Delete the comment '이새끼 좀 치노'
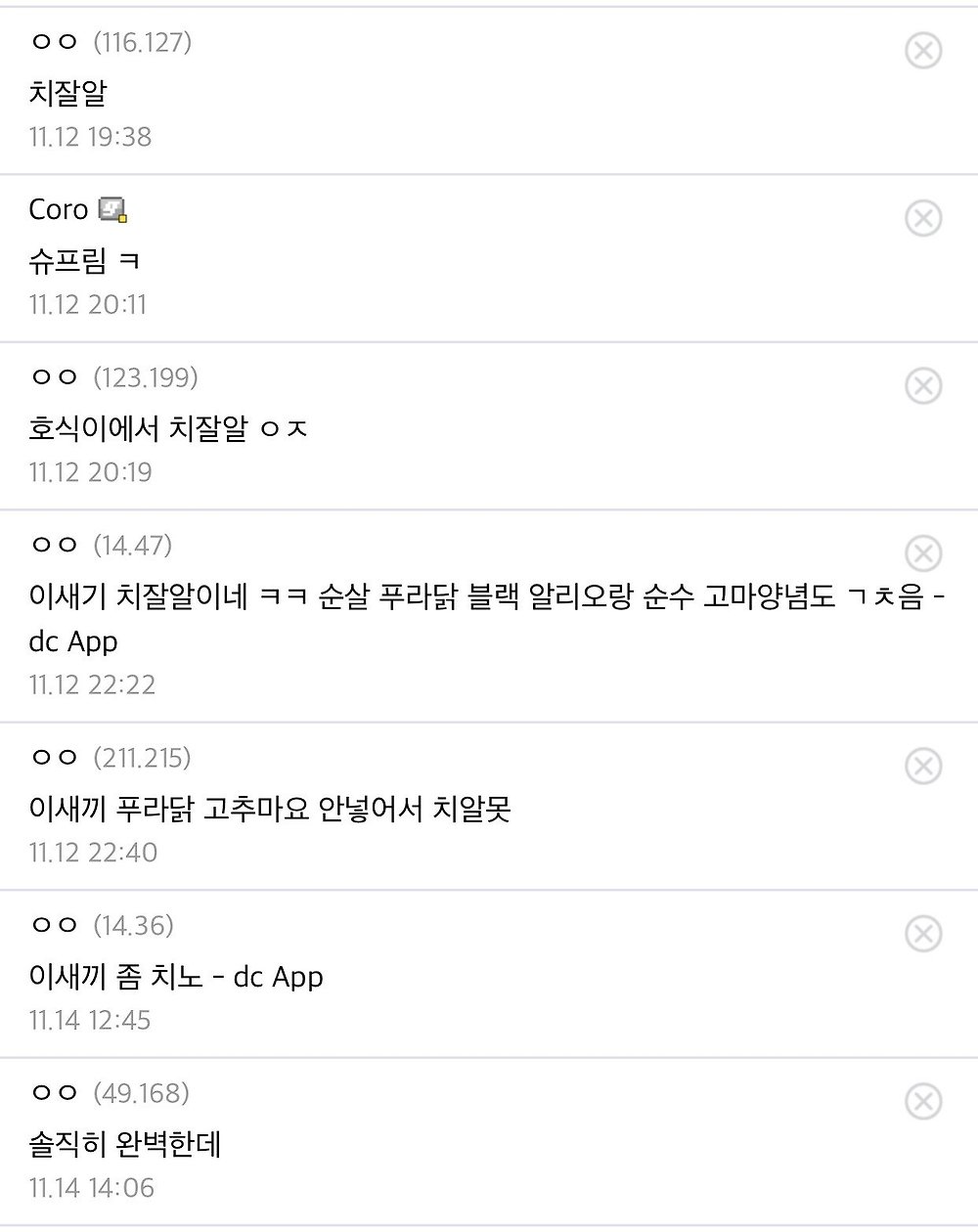Screen dimensions: 978x1232 click(922, 934)
